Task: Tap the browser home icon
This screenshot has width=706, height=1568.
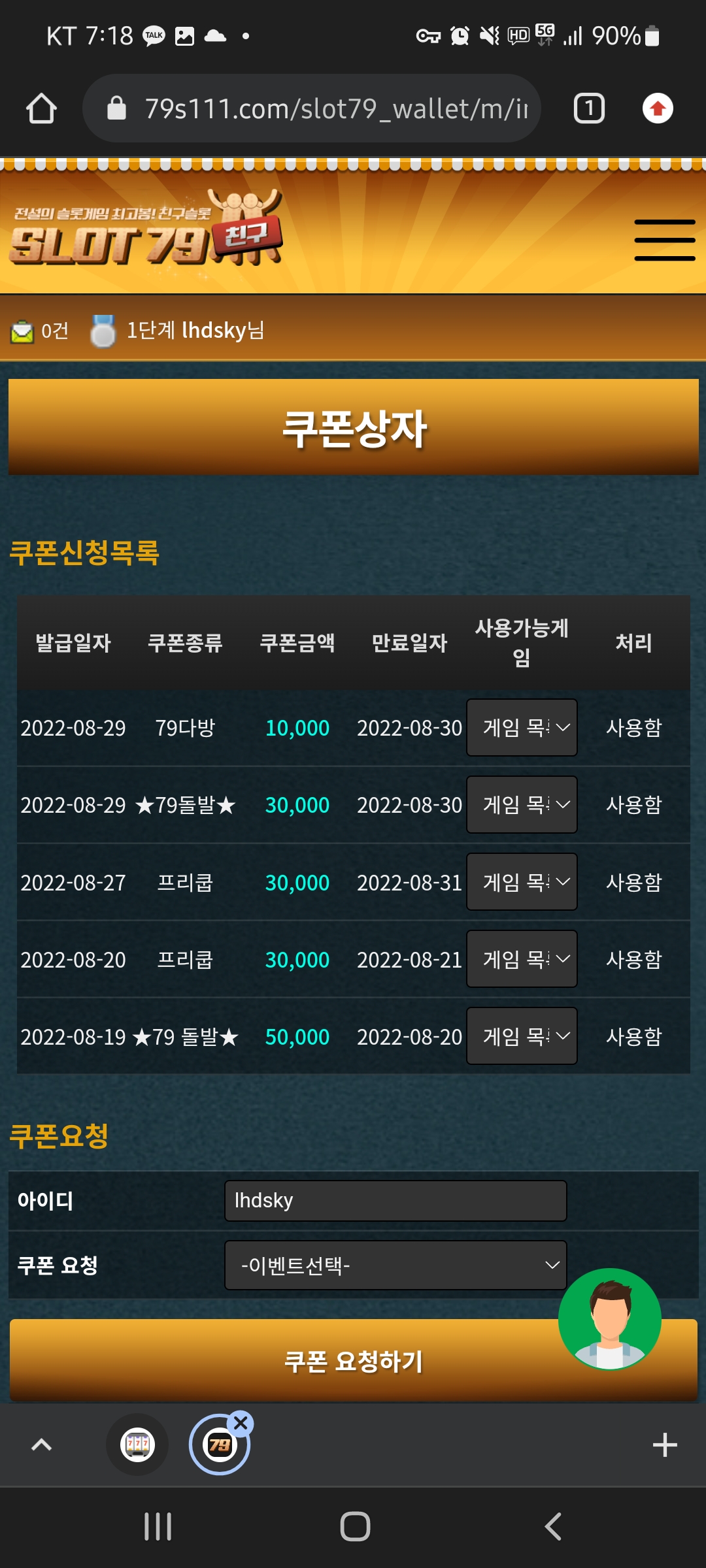Action: (x=41, y=108)
